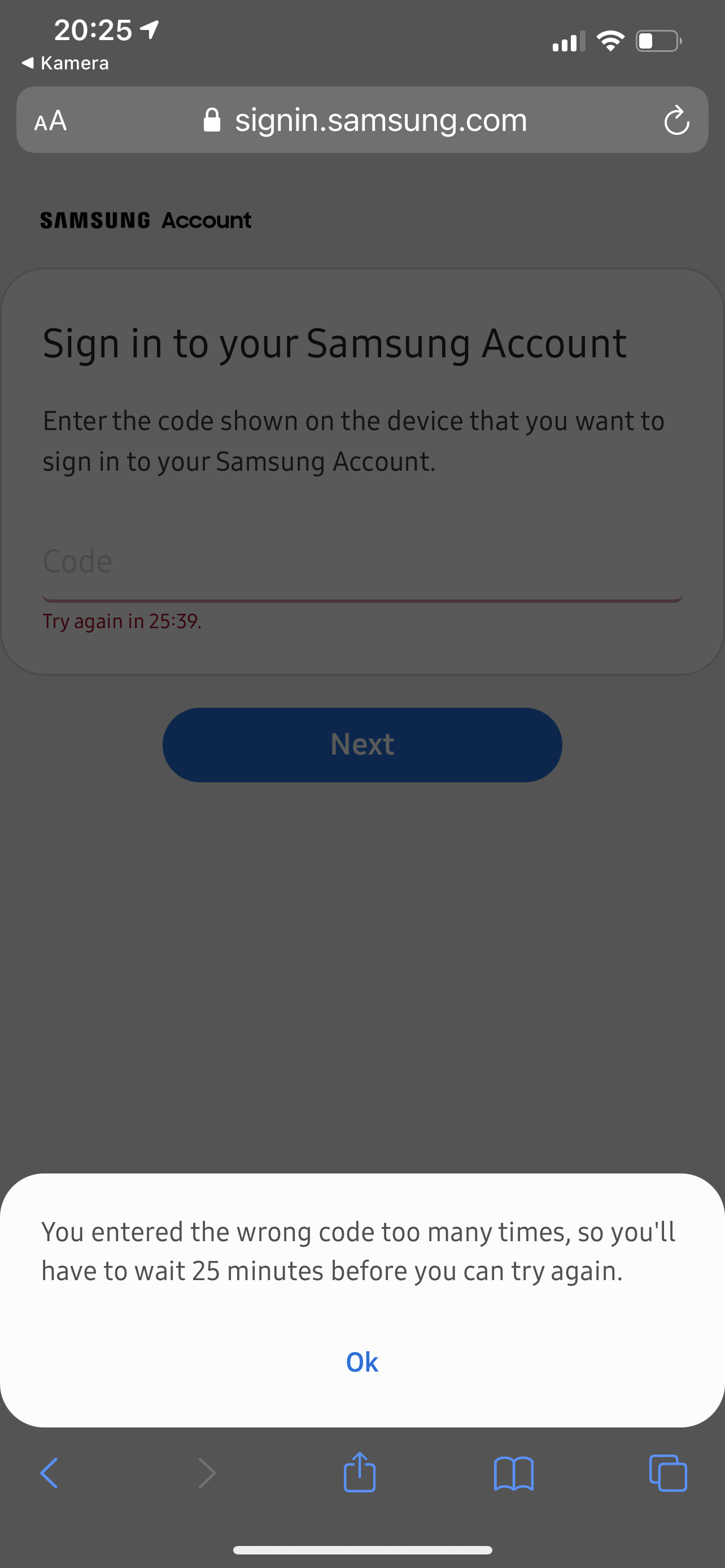Open the share sheet
This screenshot has height=1568, width=725.
[360, 1473]
